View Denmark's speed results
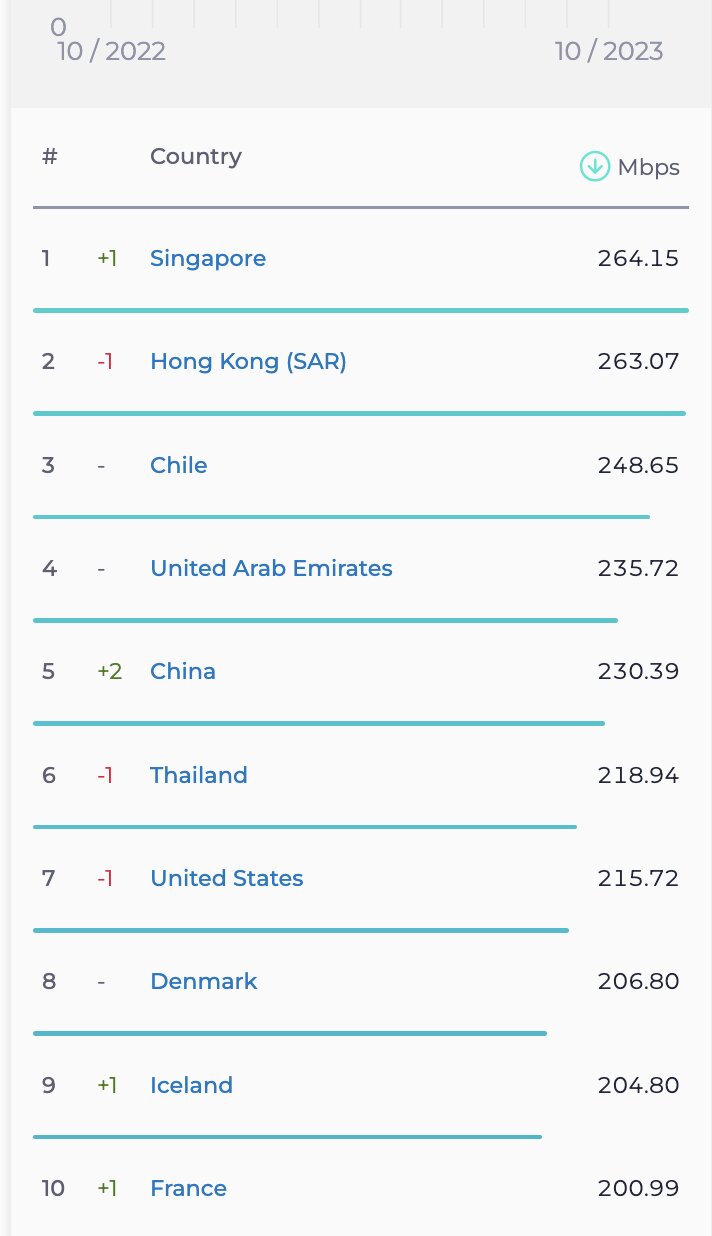712x1236 pixels. coord(204,981)
